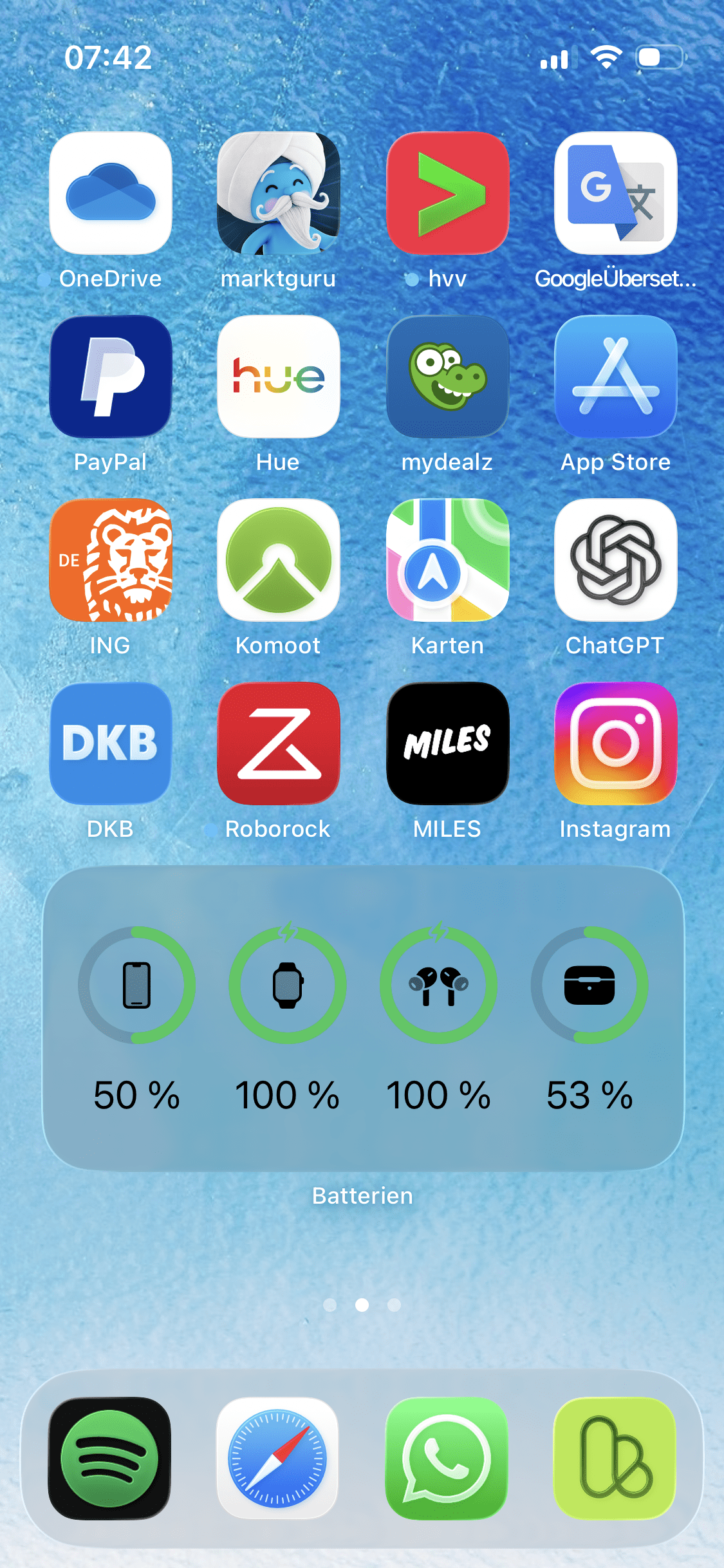Viewport: 724px width, 1568px height.
Task: Open Roborock
Action: 279,743
